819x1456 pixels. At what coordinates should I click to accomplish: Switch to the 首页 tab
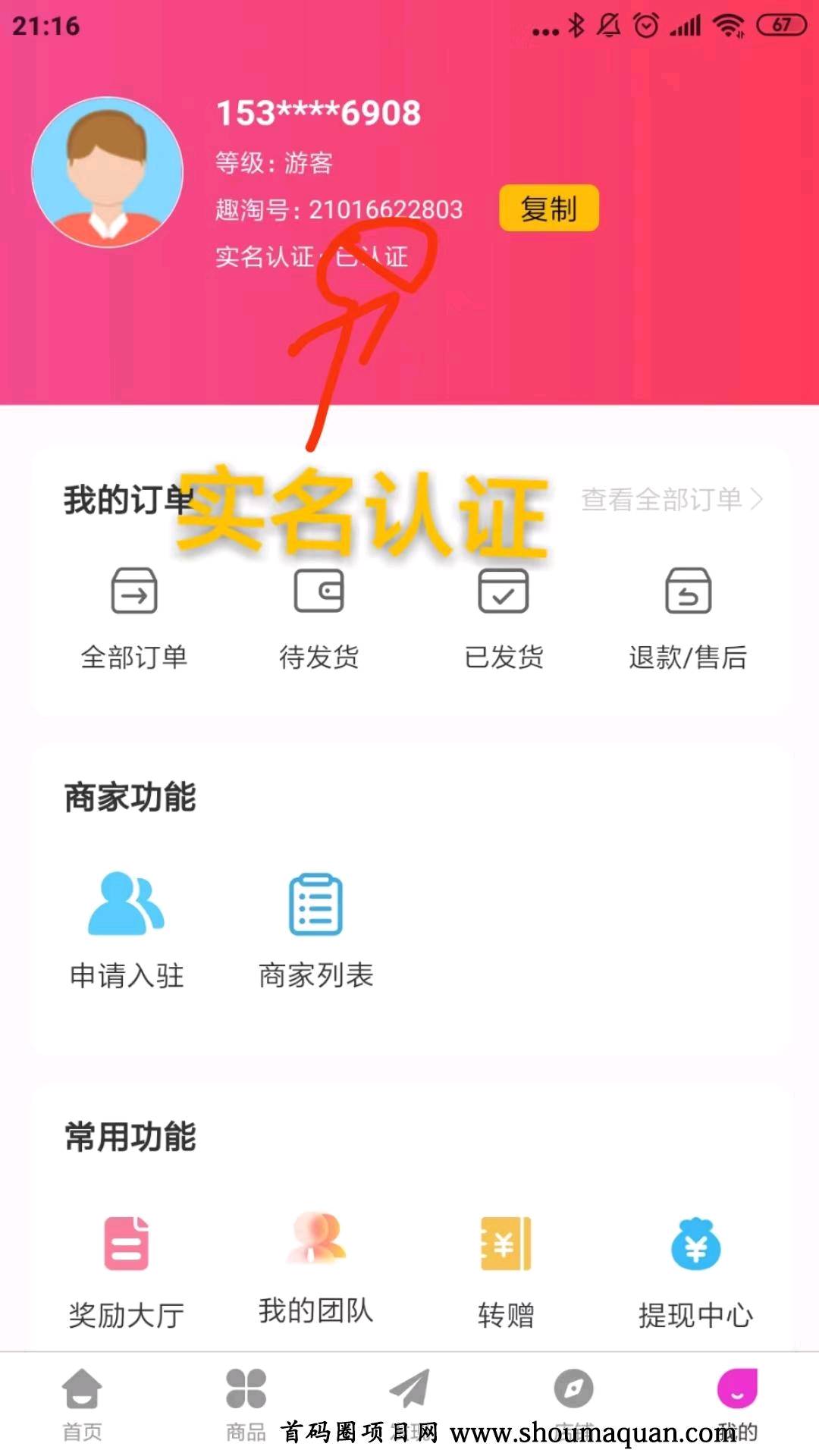[x=82, y=1403]
